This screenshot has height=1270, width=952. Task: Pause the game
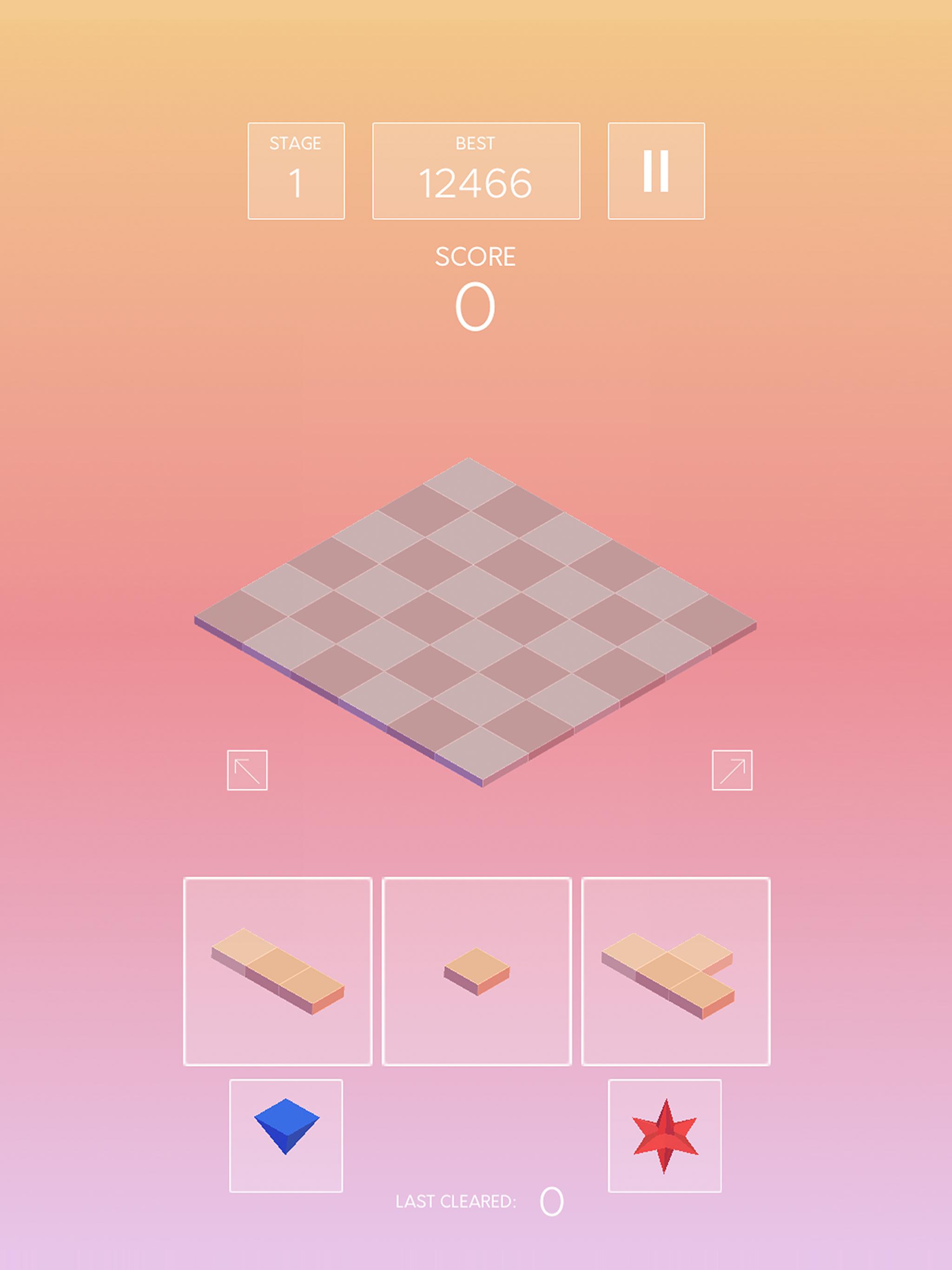tap(656, 171)
